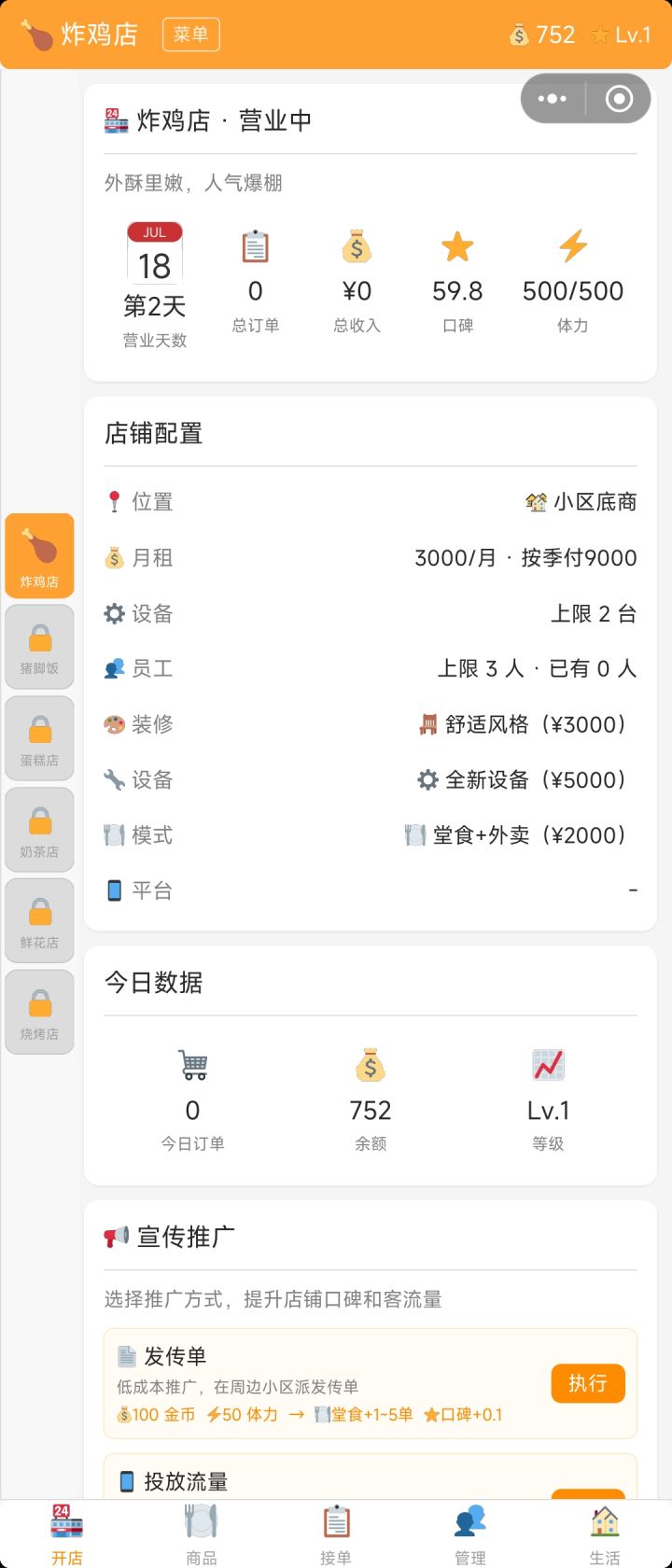
Task: Tap the mini-program capsule more options button
Action: tap(552, 98)
